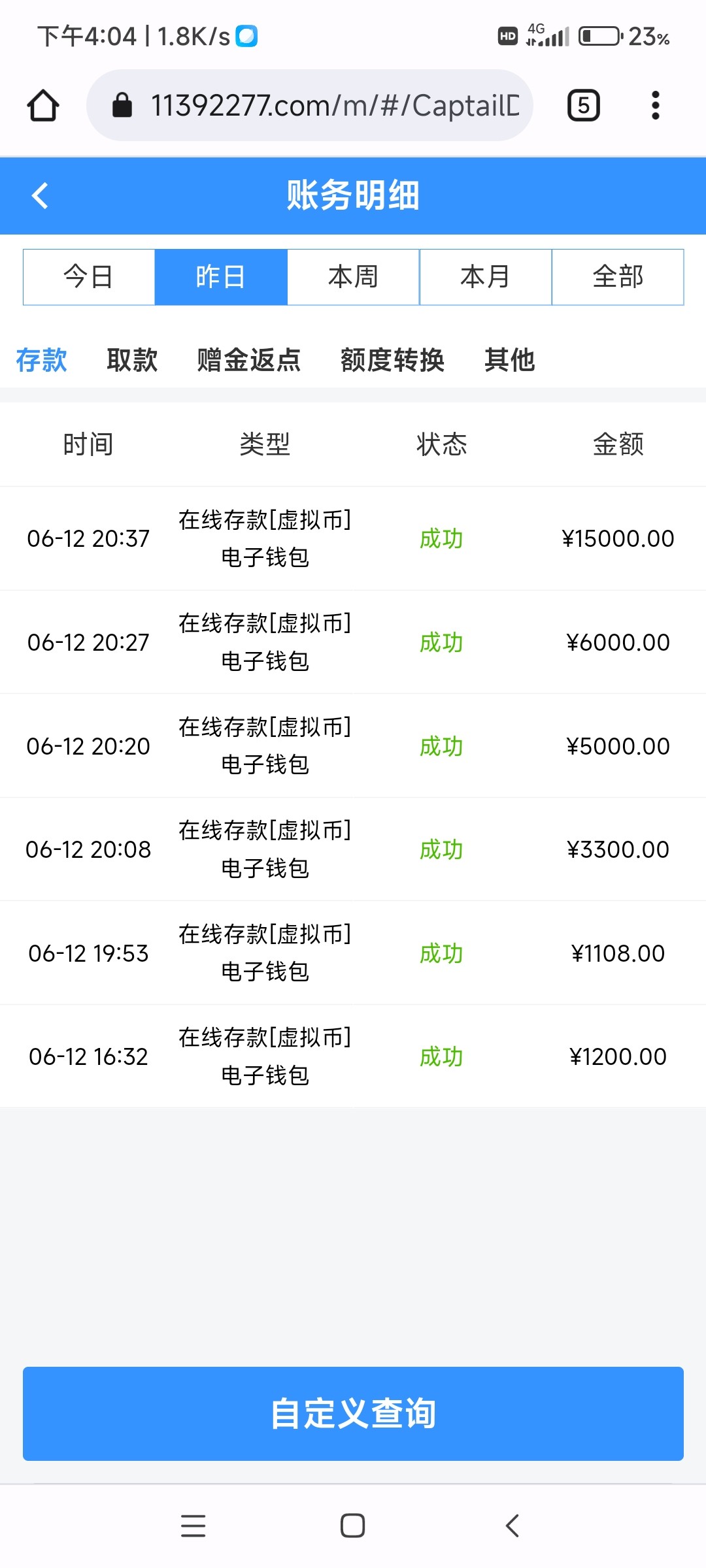The image size is (706, 1568).
Task: Switch to the 赠金返点 tab
Action: point(248,360)
